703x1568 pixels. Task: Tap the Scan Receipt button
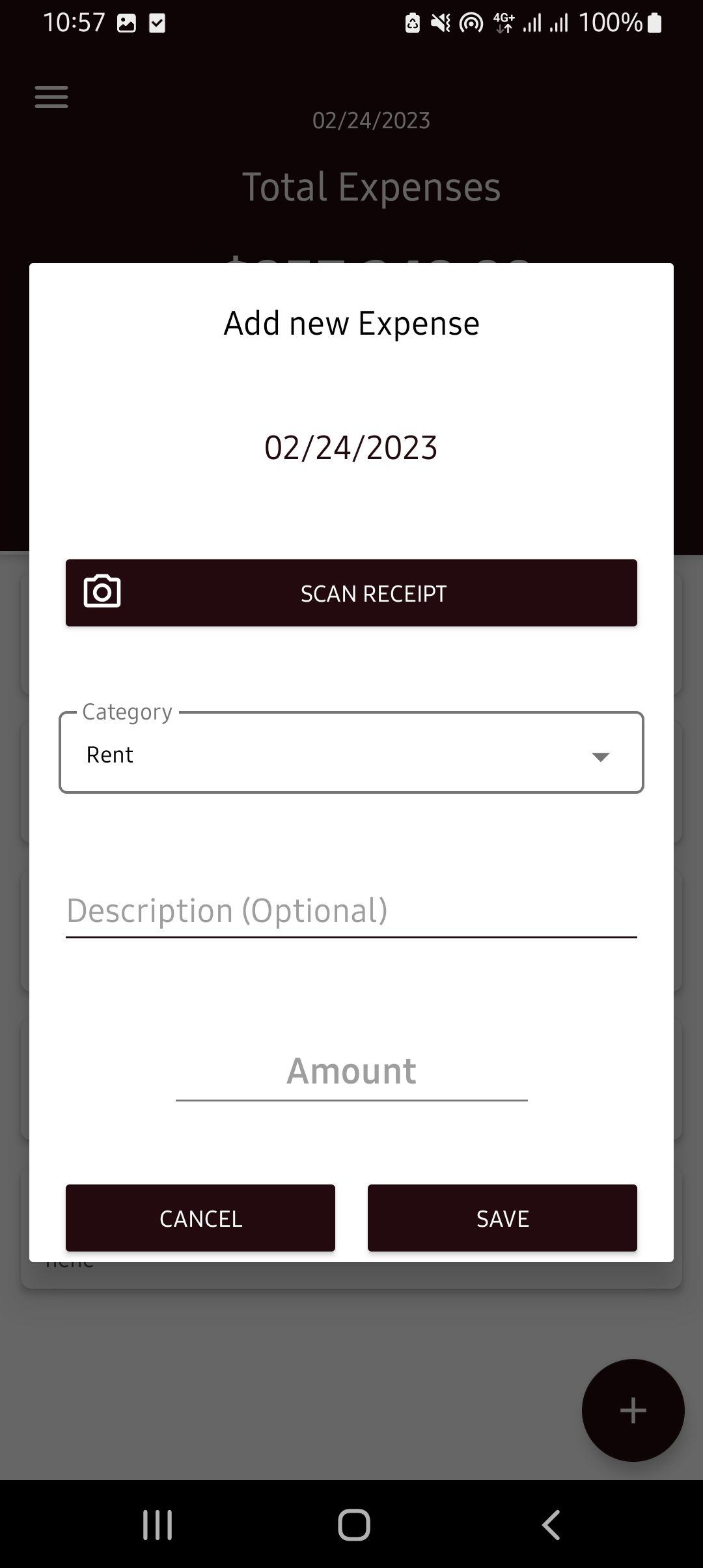point(351,593)
